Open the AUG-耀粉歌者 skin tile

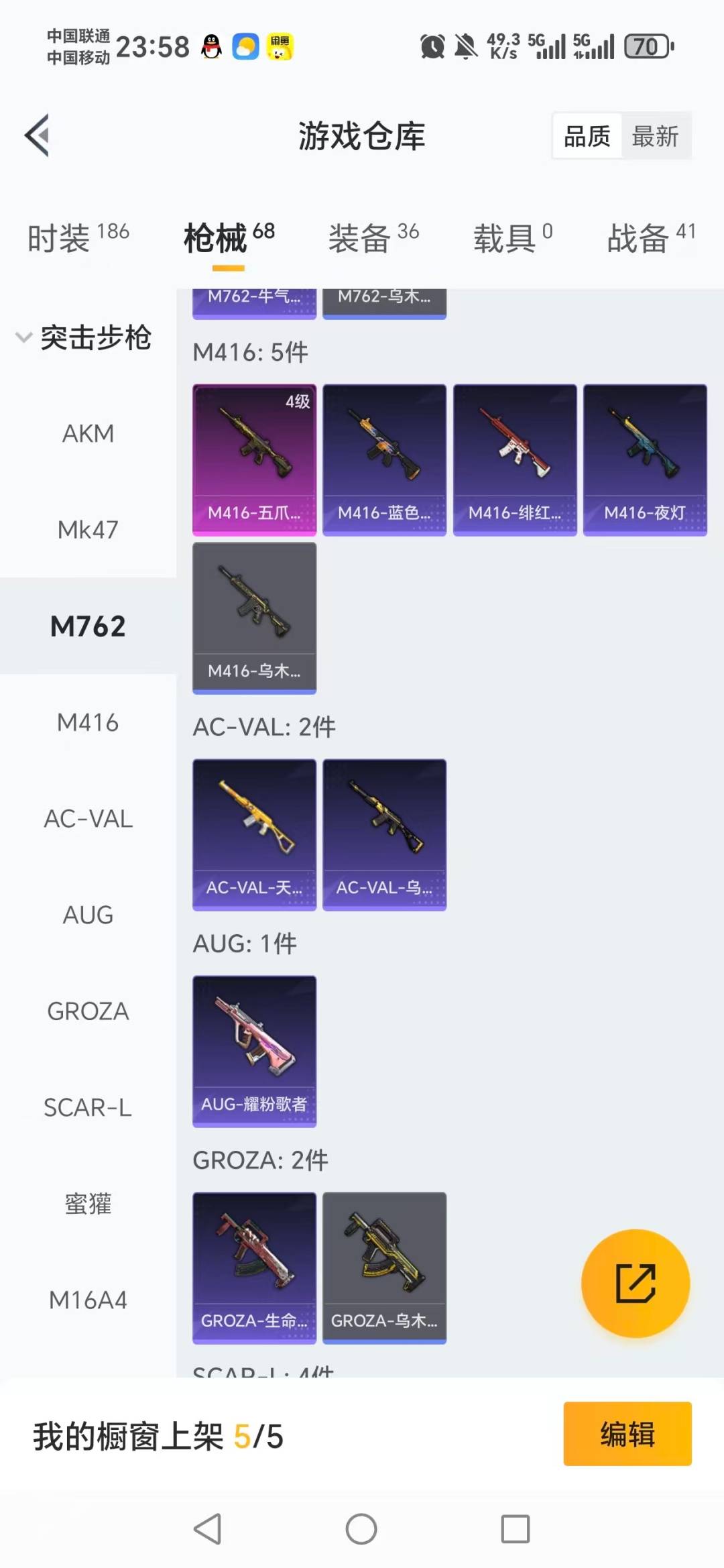[254, 1051]
